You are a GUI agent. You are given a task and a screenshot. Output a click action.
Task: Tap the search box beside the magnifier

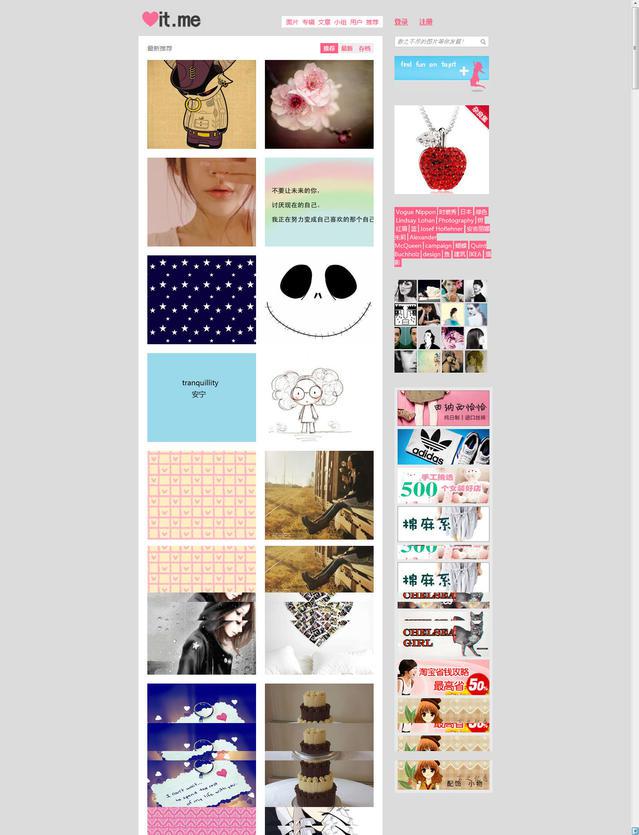coord(436,42)
